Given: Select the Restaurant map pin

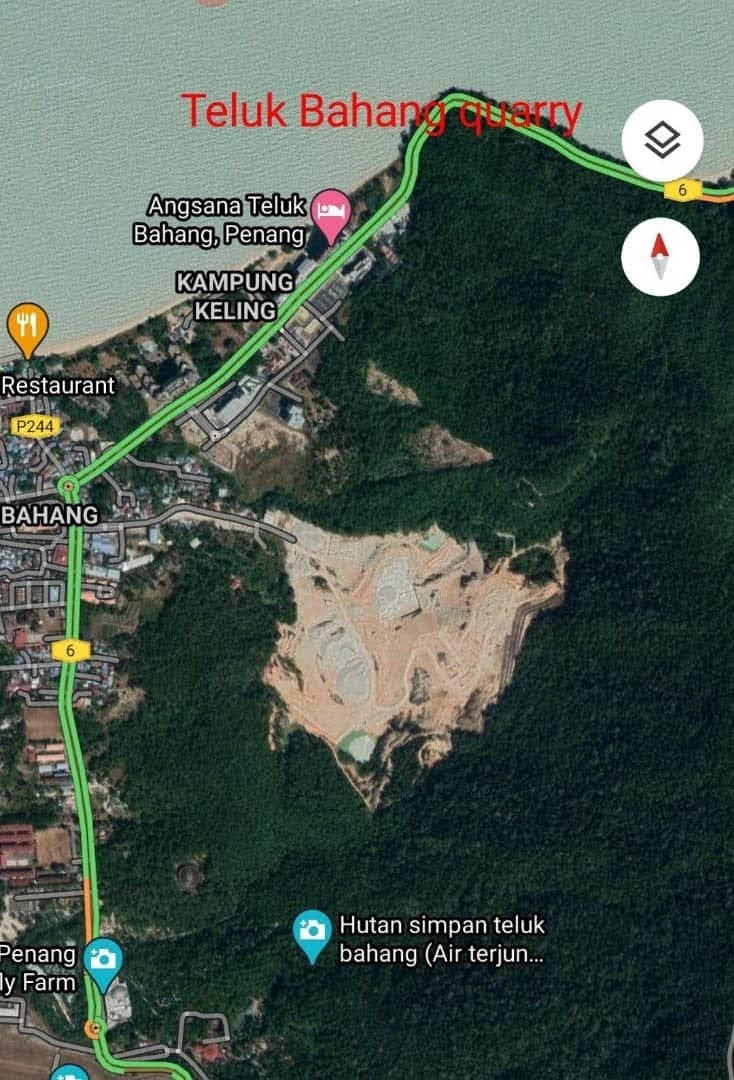Looking at the screenshot, I should 27,326.
